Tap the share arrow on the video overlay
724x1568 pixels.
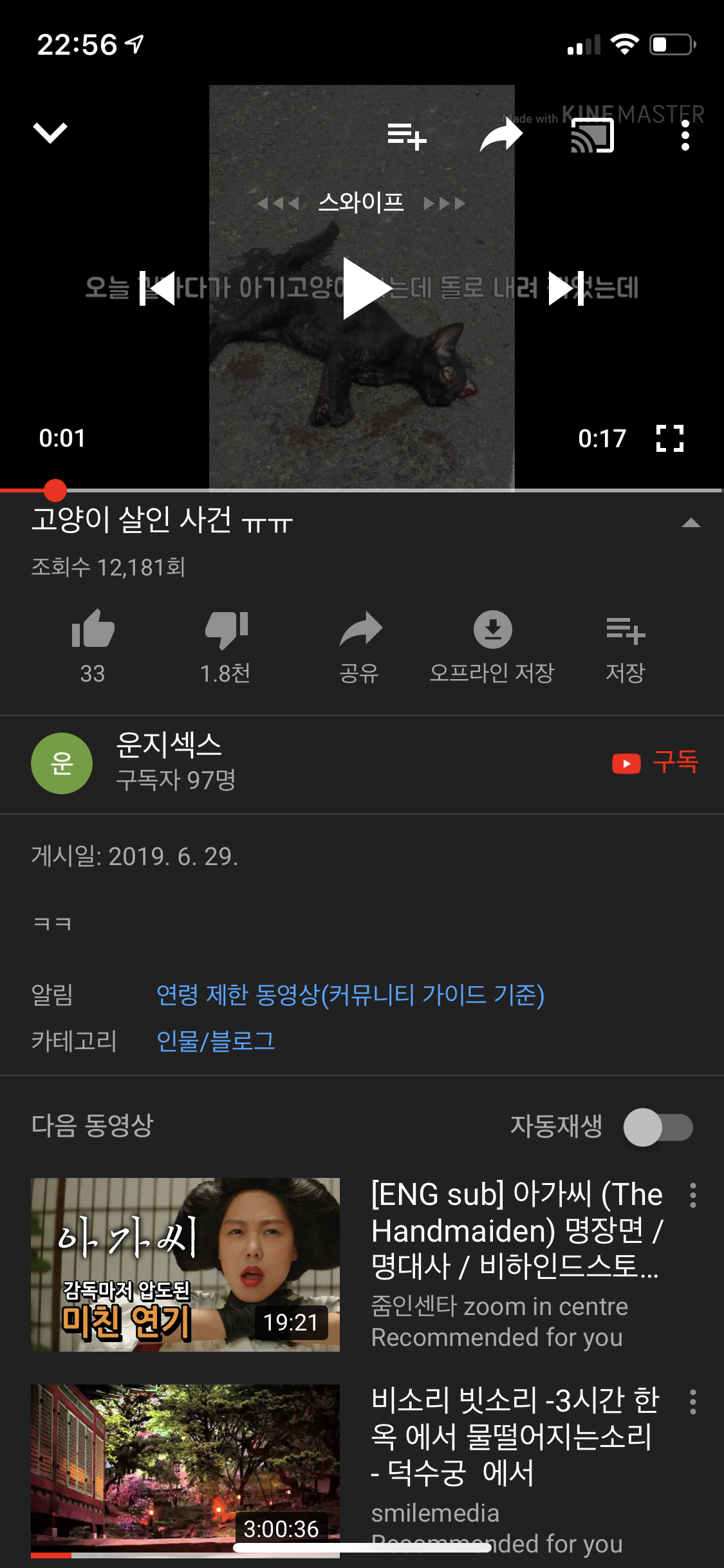pyautogui.click(x=501, y=136)
